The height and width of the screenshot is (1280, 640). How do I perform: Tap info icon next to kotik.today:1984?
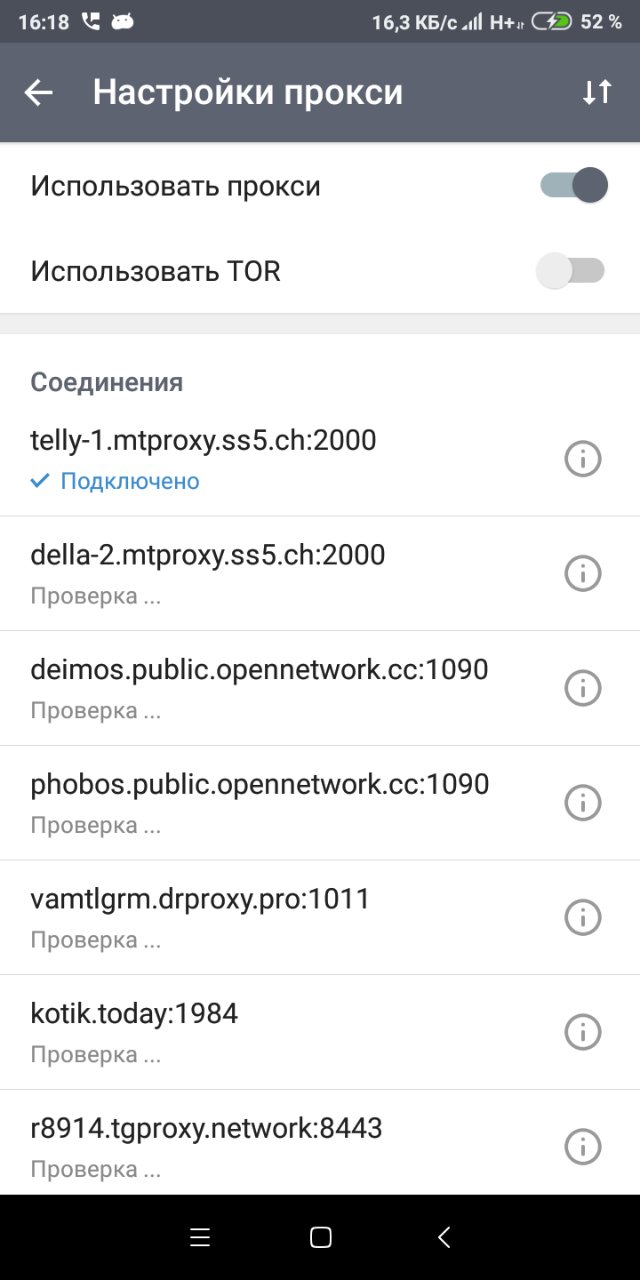(x=583, y=1032)
